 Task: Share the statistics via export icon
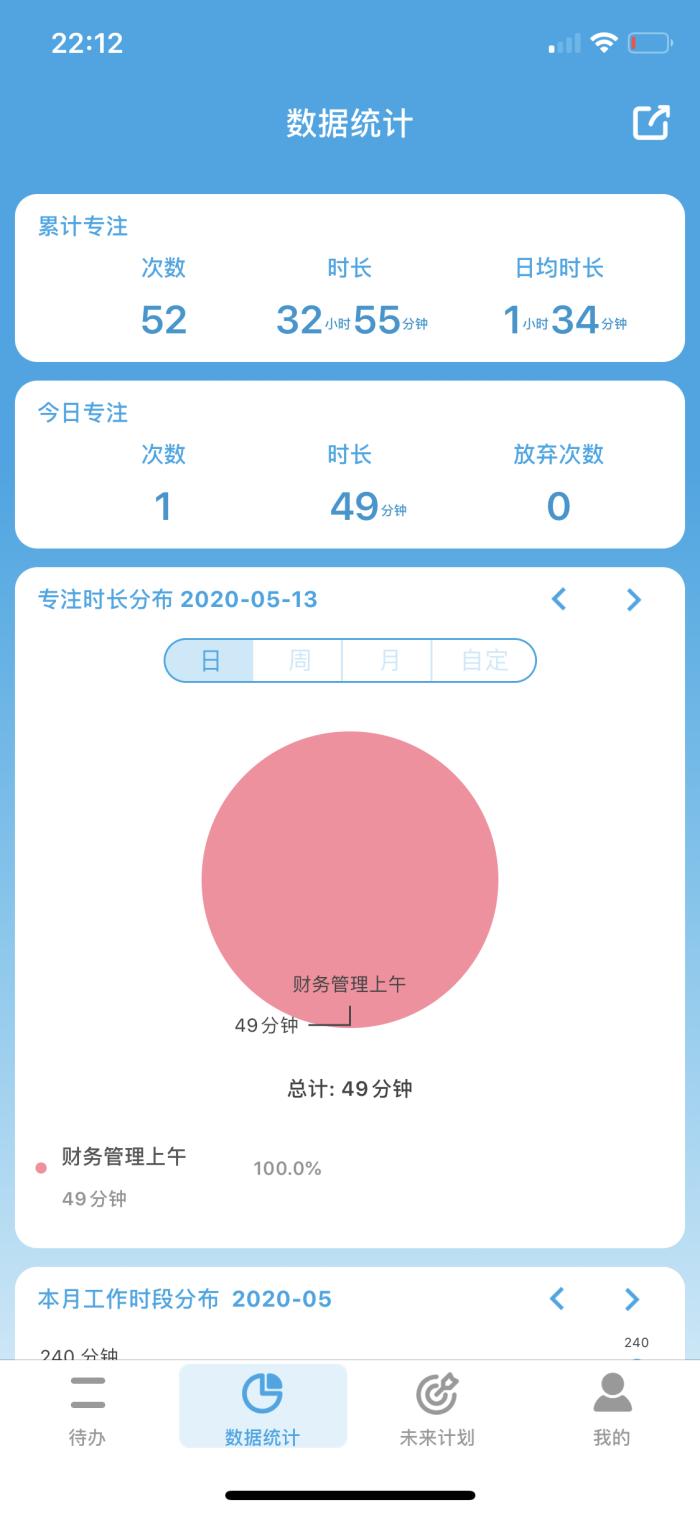651,123
